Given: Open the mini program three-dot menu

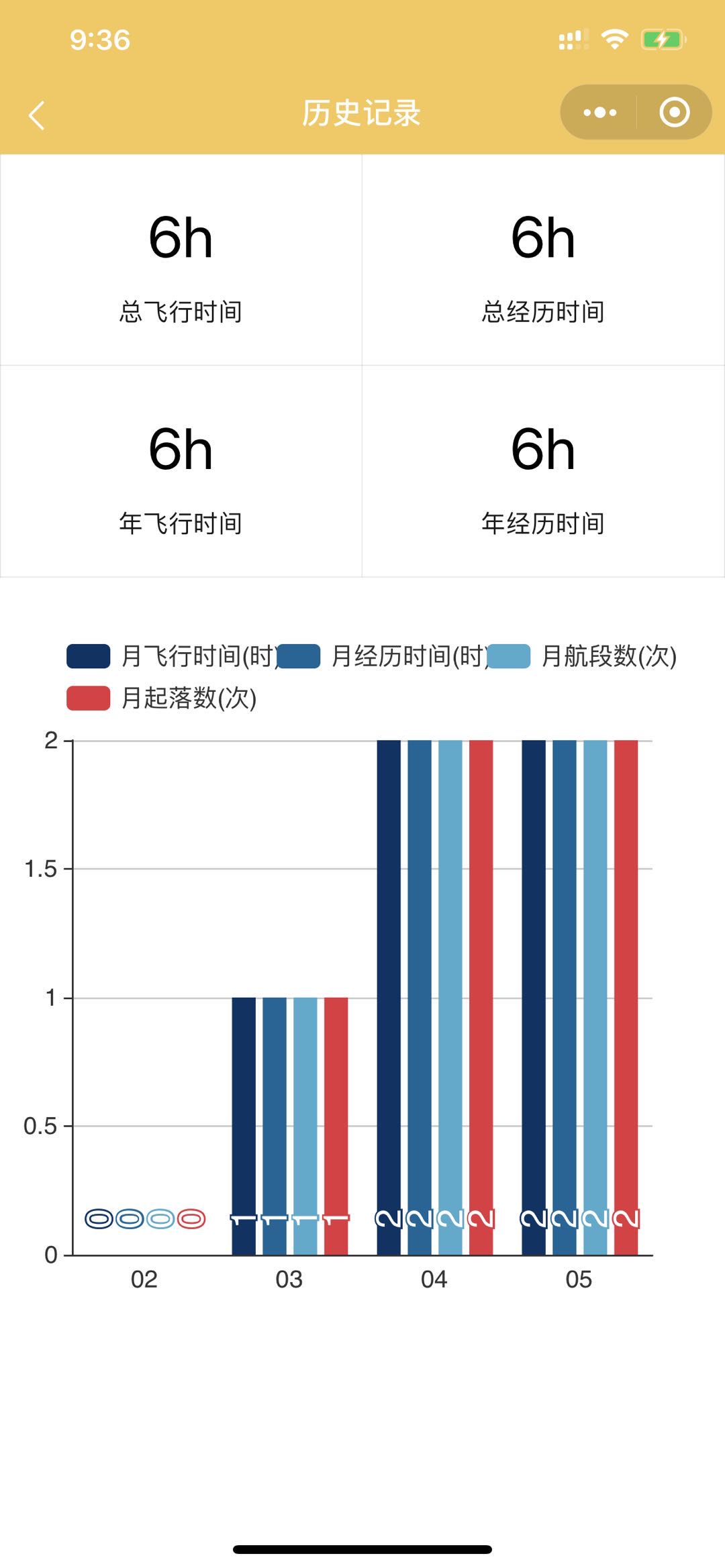Looking at the screenshot, I should 599,113.
